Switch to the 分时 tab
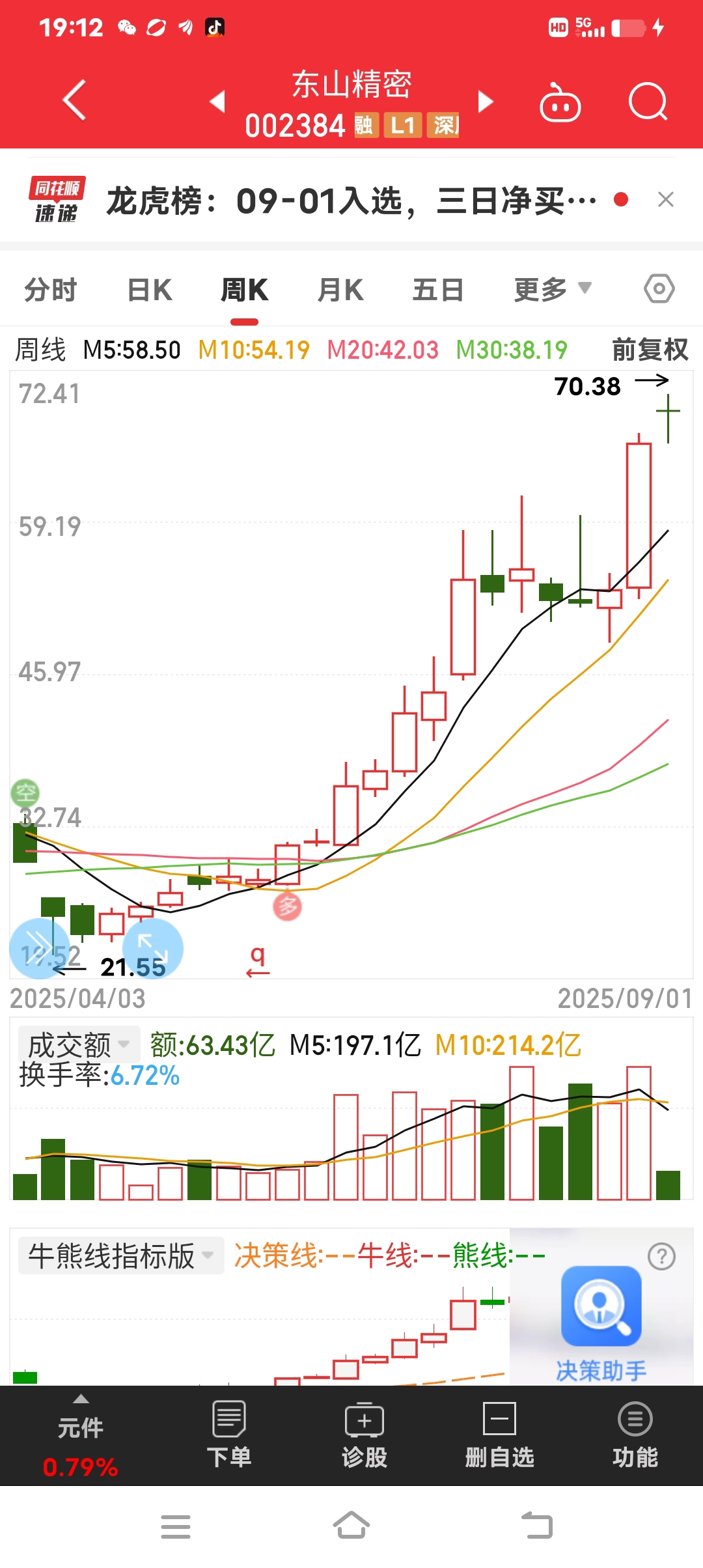This screenshot has width=703, height=1568. [50, 290]
